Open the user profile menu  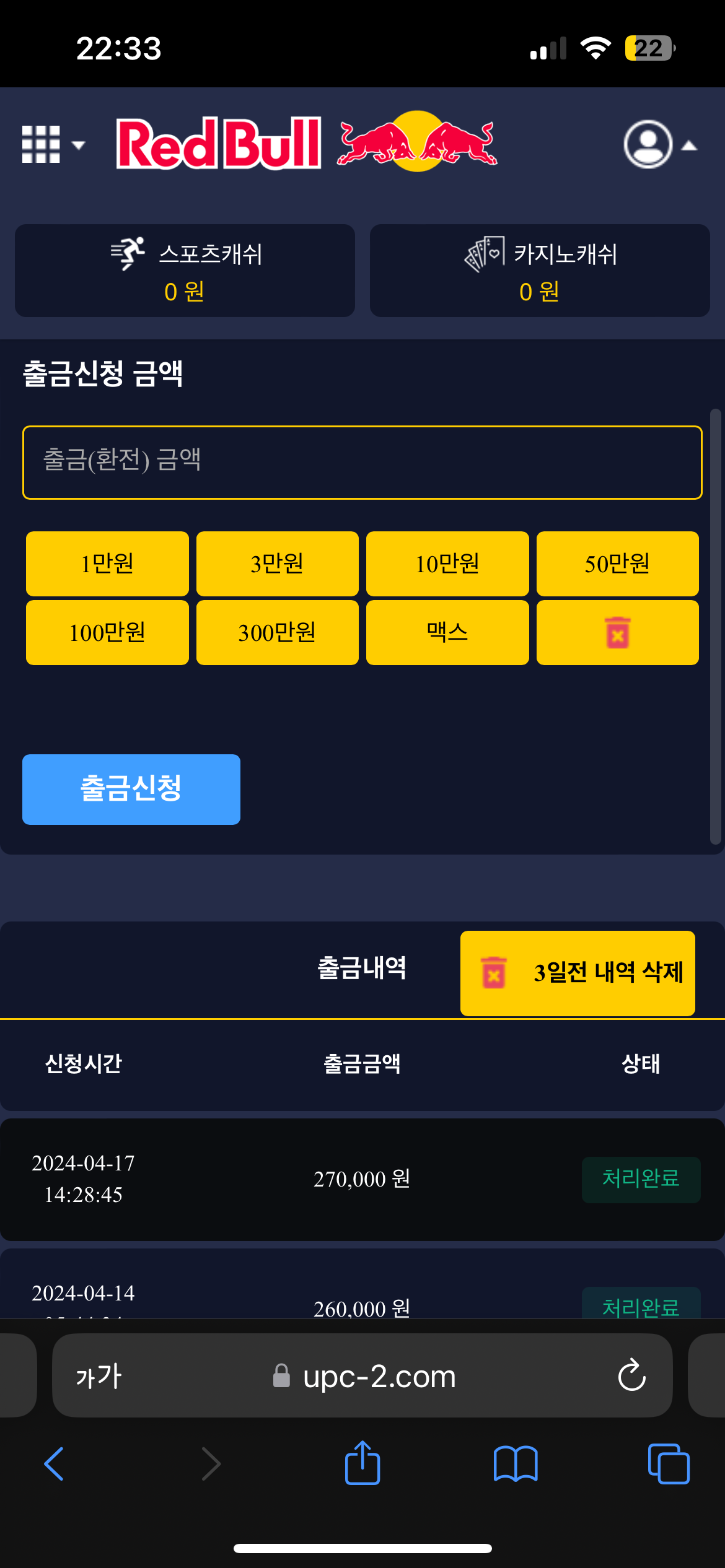(659, 145)
